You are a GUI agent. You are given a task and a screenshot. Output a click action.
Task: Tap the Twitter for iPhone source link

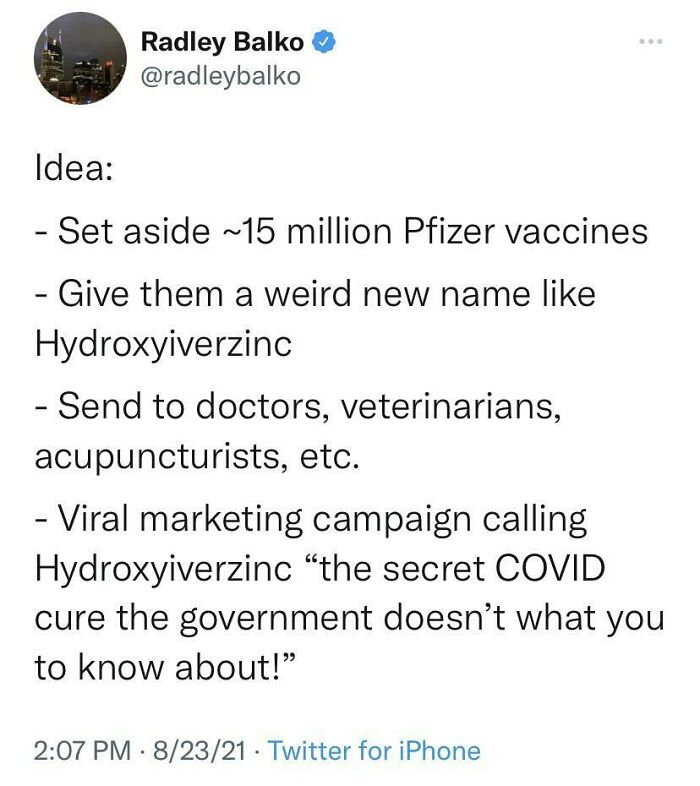pos(375,750)
